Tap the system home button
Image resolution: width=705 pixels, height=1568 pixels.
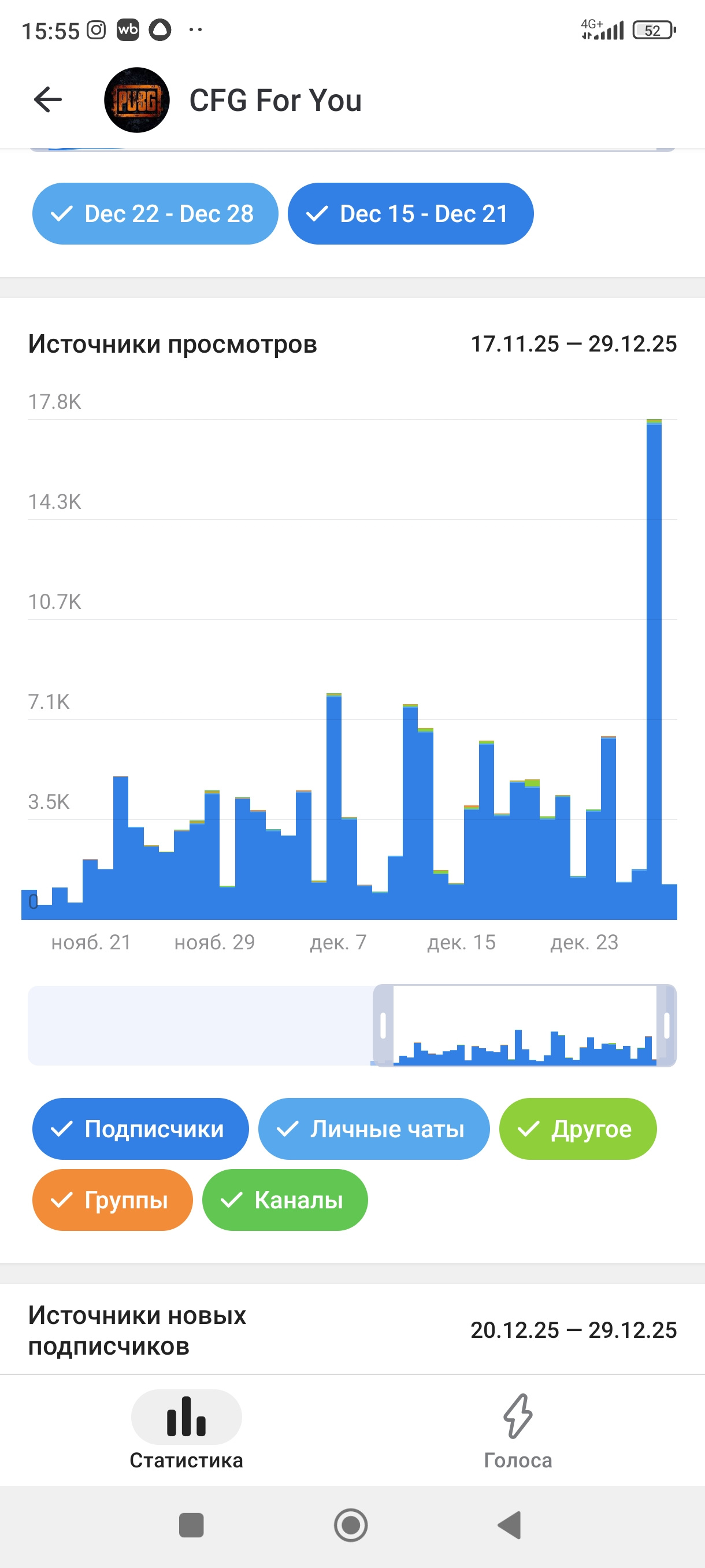click(351, 1525)
